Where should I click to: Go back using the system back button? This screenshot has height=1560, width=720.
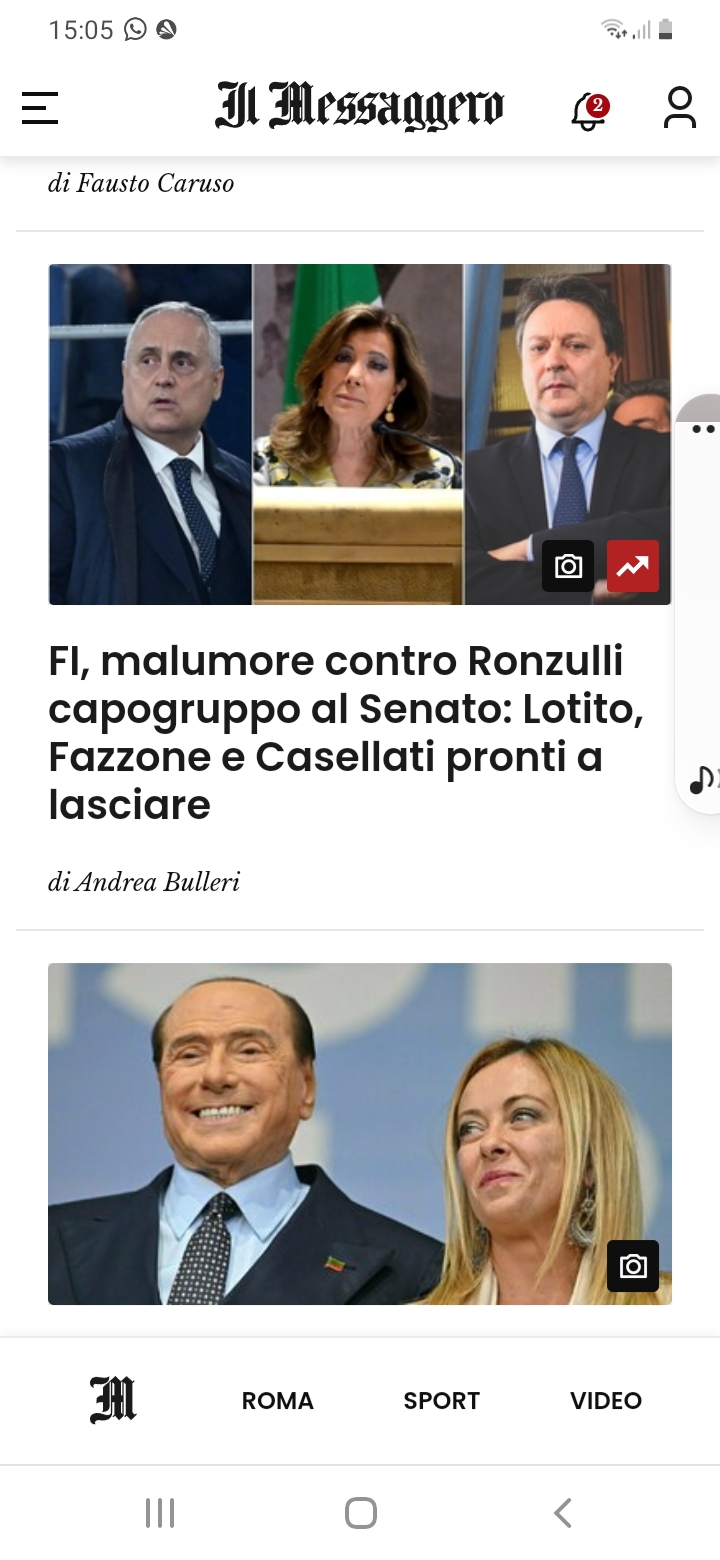click(563, 1512)
